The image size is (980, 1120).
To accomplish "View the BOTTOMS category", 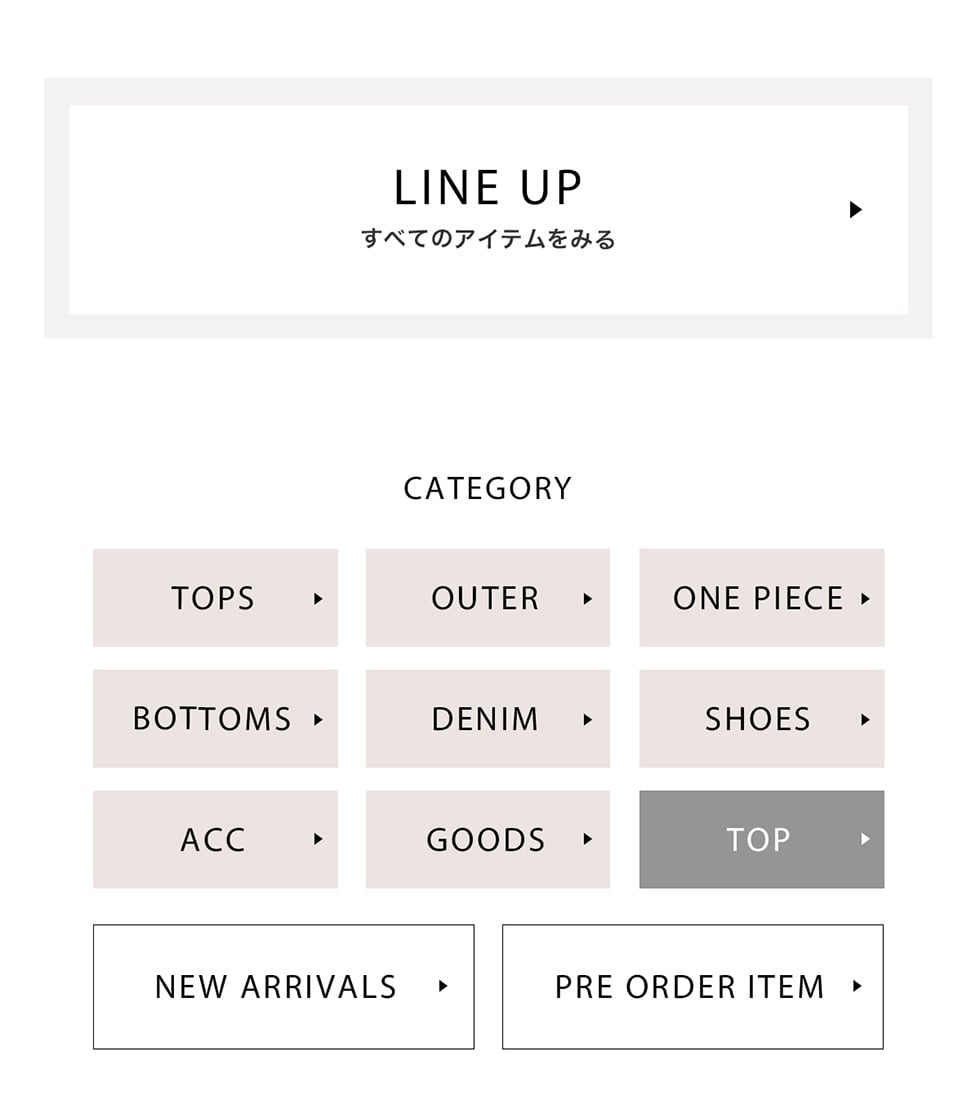I will pyautogui.click(x=215, y=719).
